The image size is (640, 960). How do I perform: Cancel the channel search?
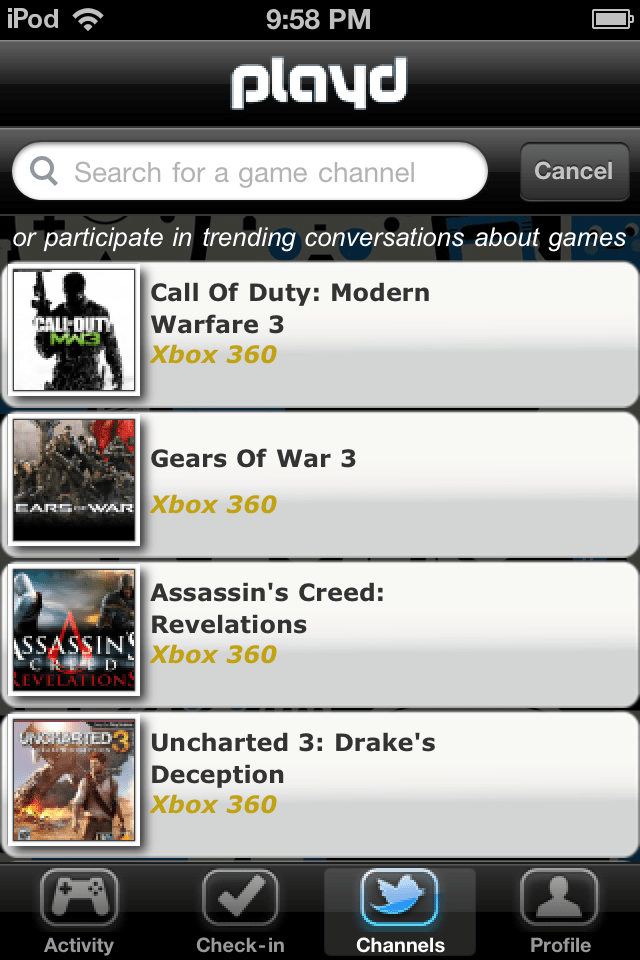coord(573,172)
